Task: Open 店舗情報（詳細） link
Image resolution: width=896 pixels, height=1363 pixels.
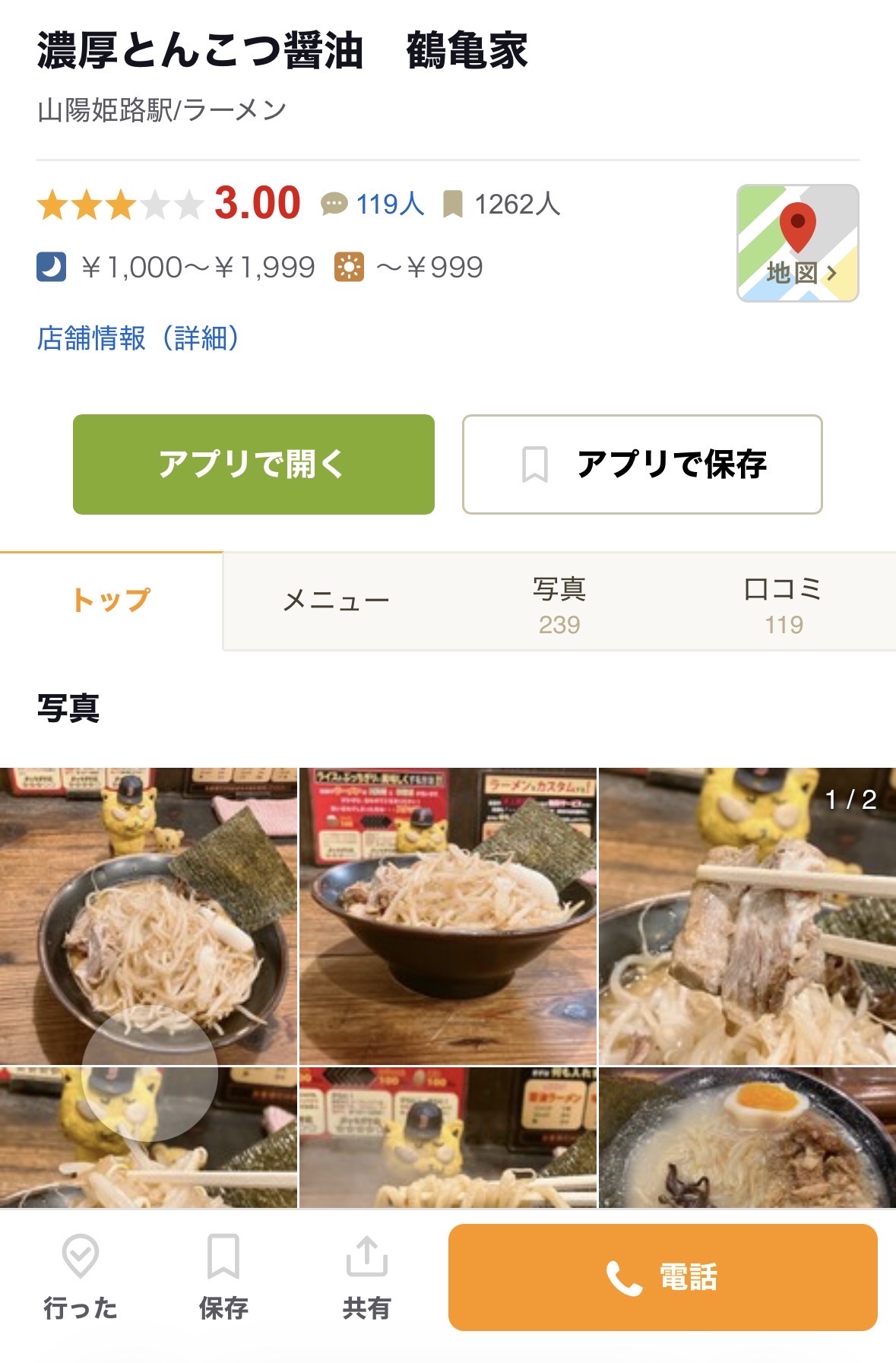Action: click(138, 338)
